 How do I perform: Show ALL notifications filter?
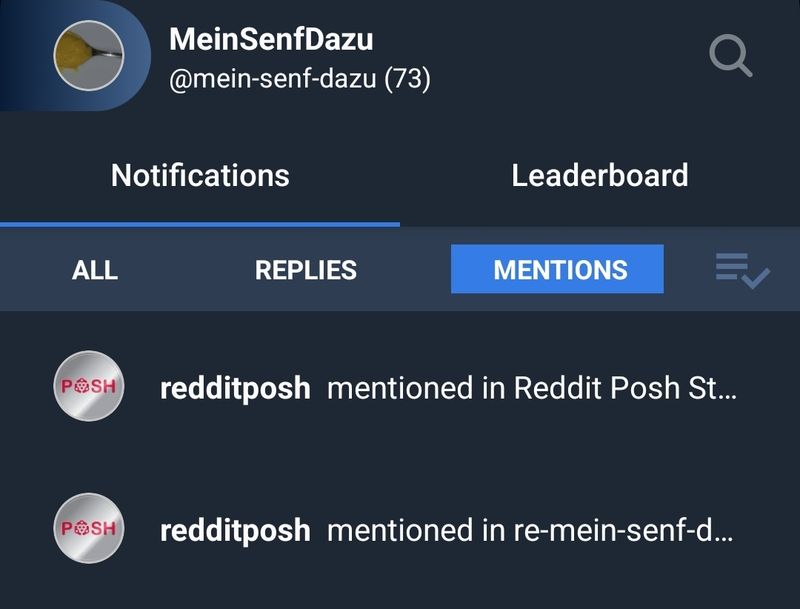tap(95, 269)
